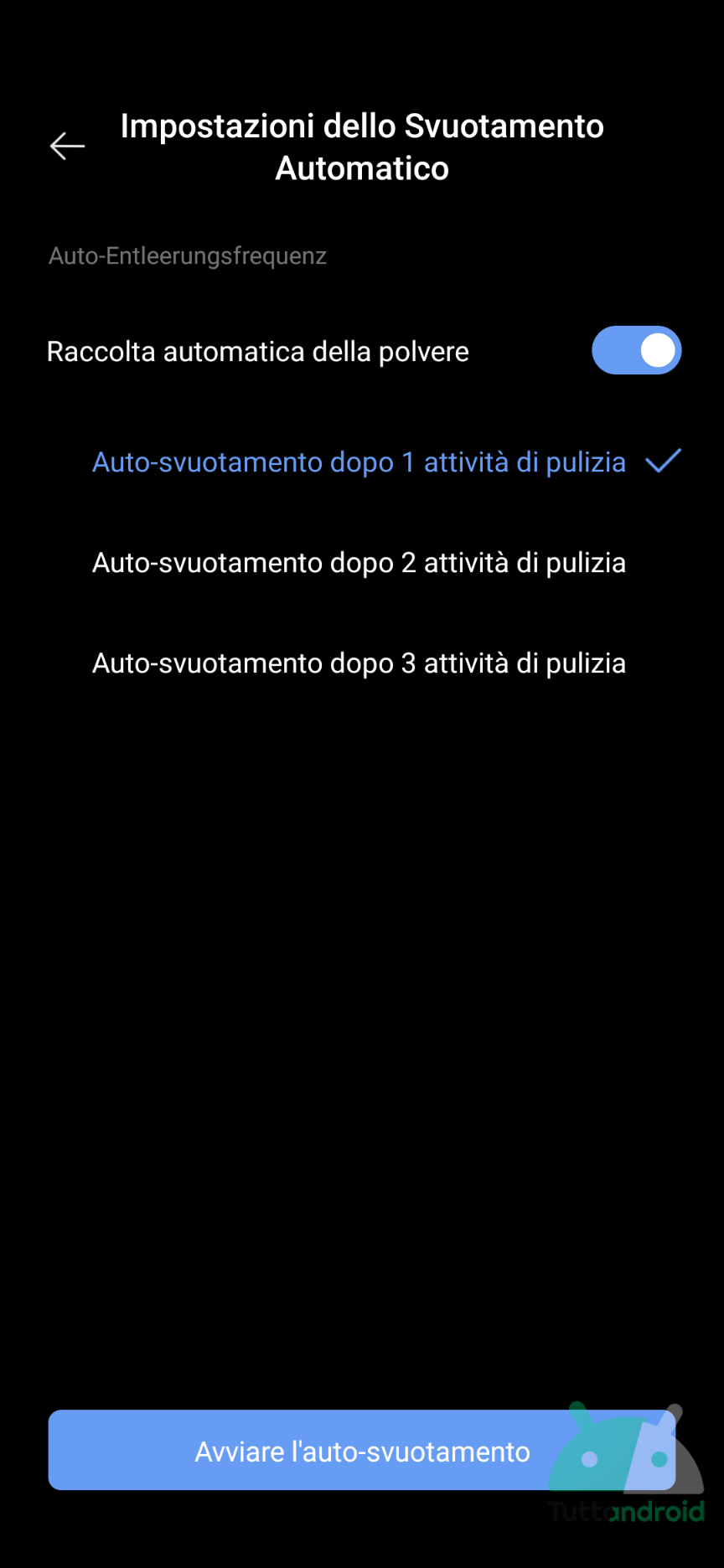Choose auto-svuotamento dopo 2 attività di pulizia
Viewport: 724px width, 1568px height.
pos(362,563)
